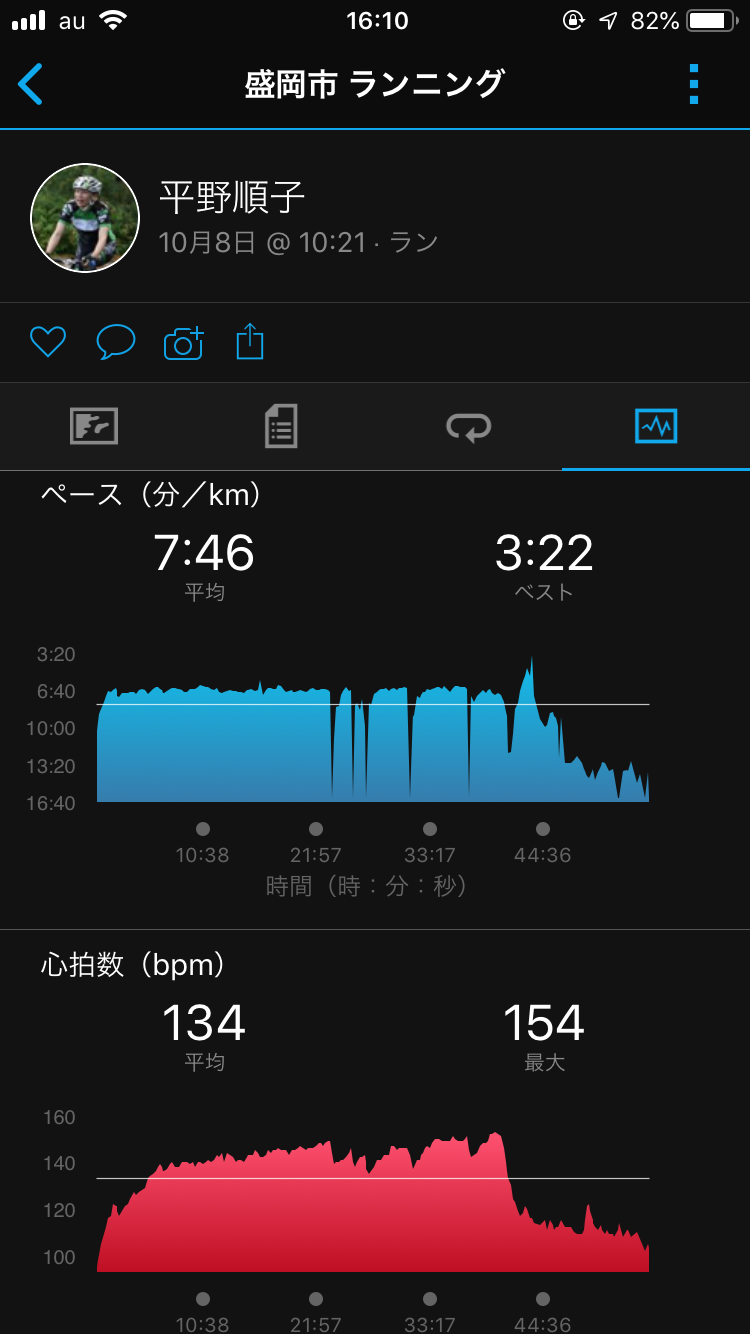Share this activity
The width and height of the screenshot is (750, 1334).
pos(250,343)
